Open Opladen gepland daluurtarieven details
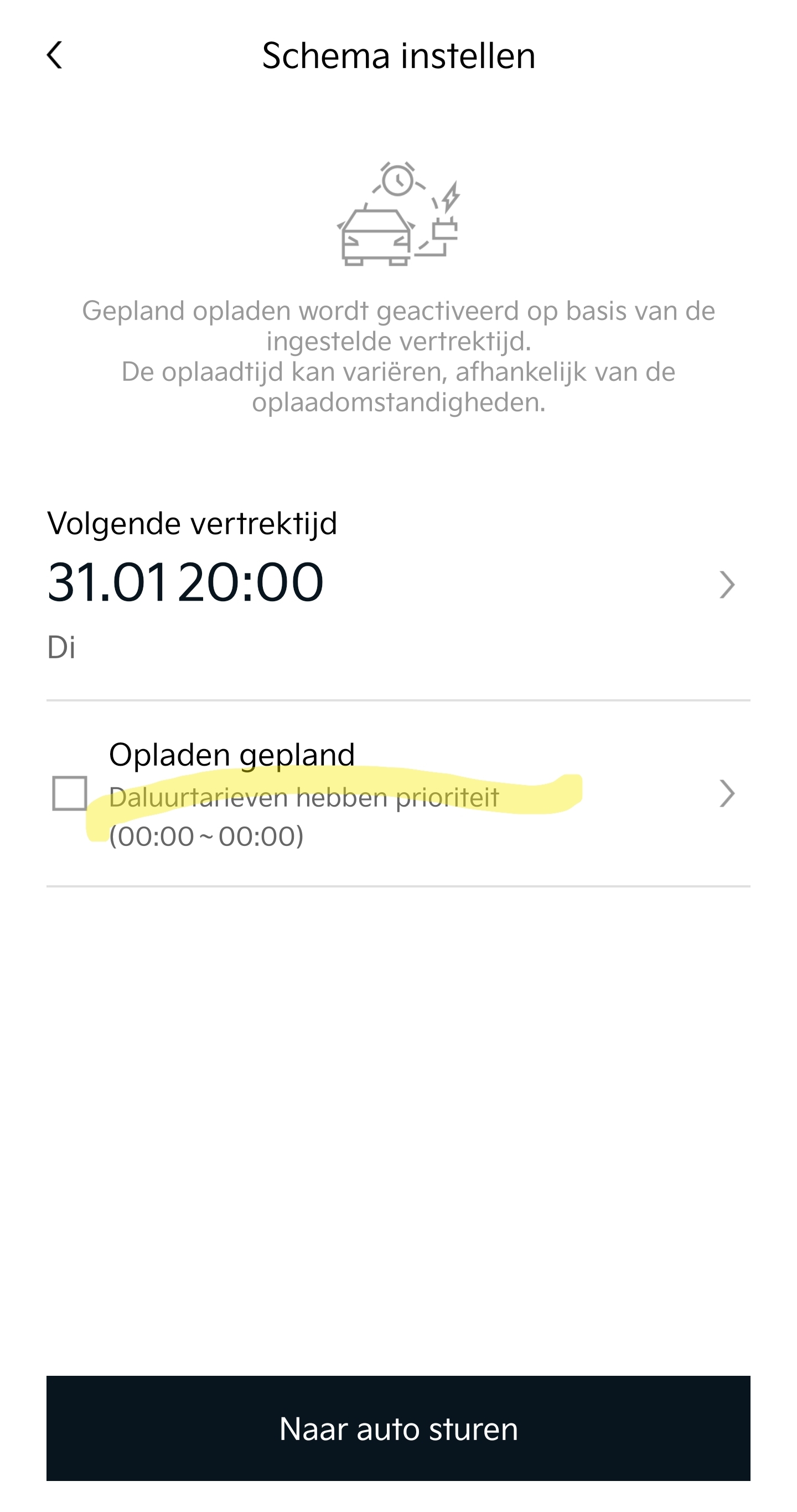 [x=727, y=793]
